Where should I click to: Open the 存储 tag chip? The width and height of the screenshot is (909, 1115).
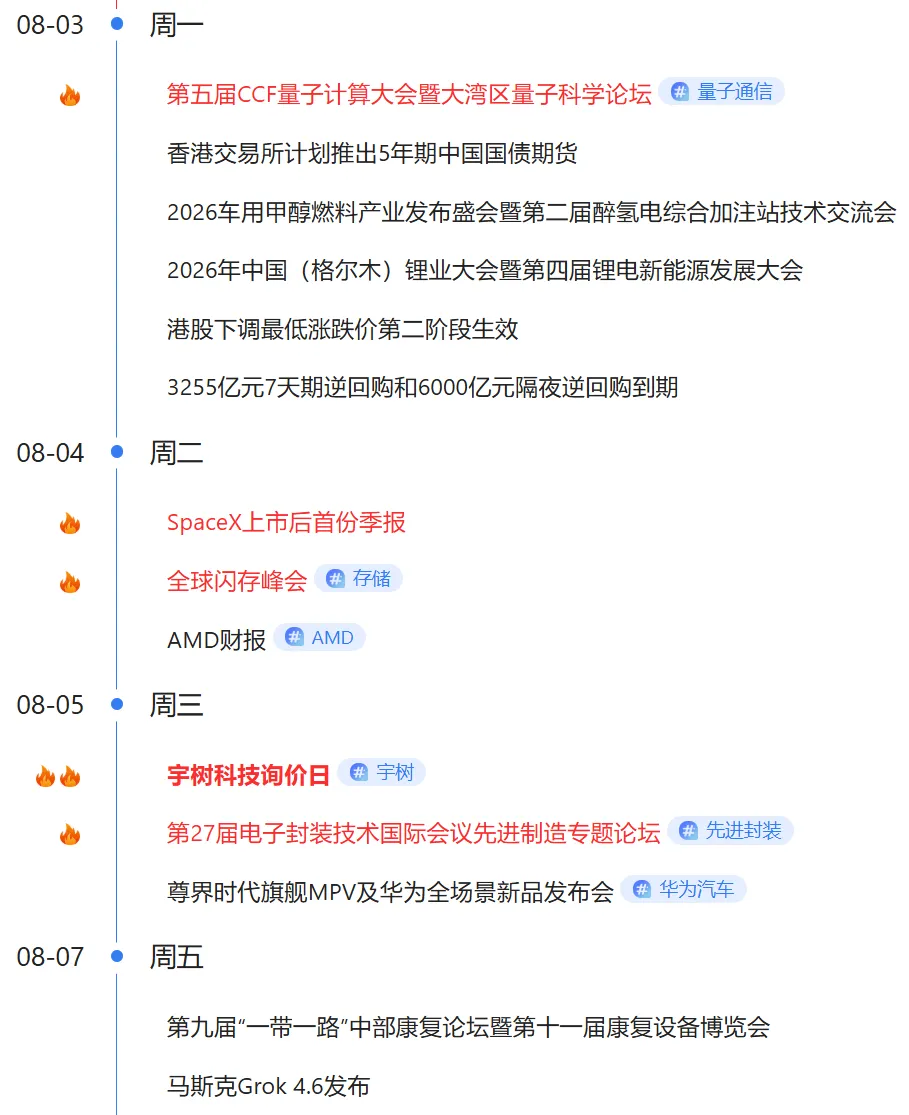(x=358, y=579)
